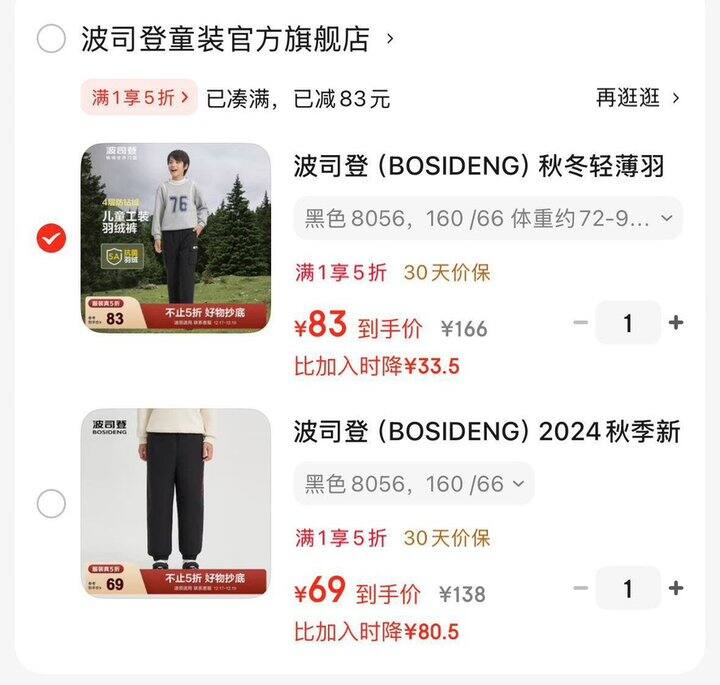
Task: Edit the quantity field of ¥83 item
Action: 628,323
